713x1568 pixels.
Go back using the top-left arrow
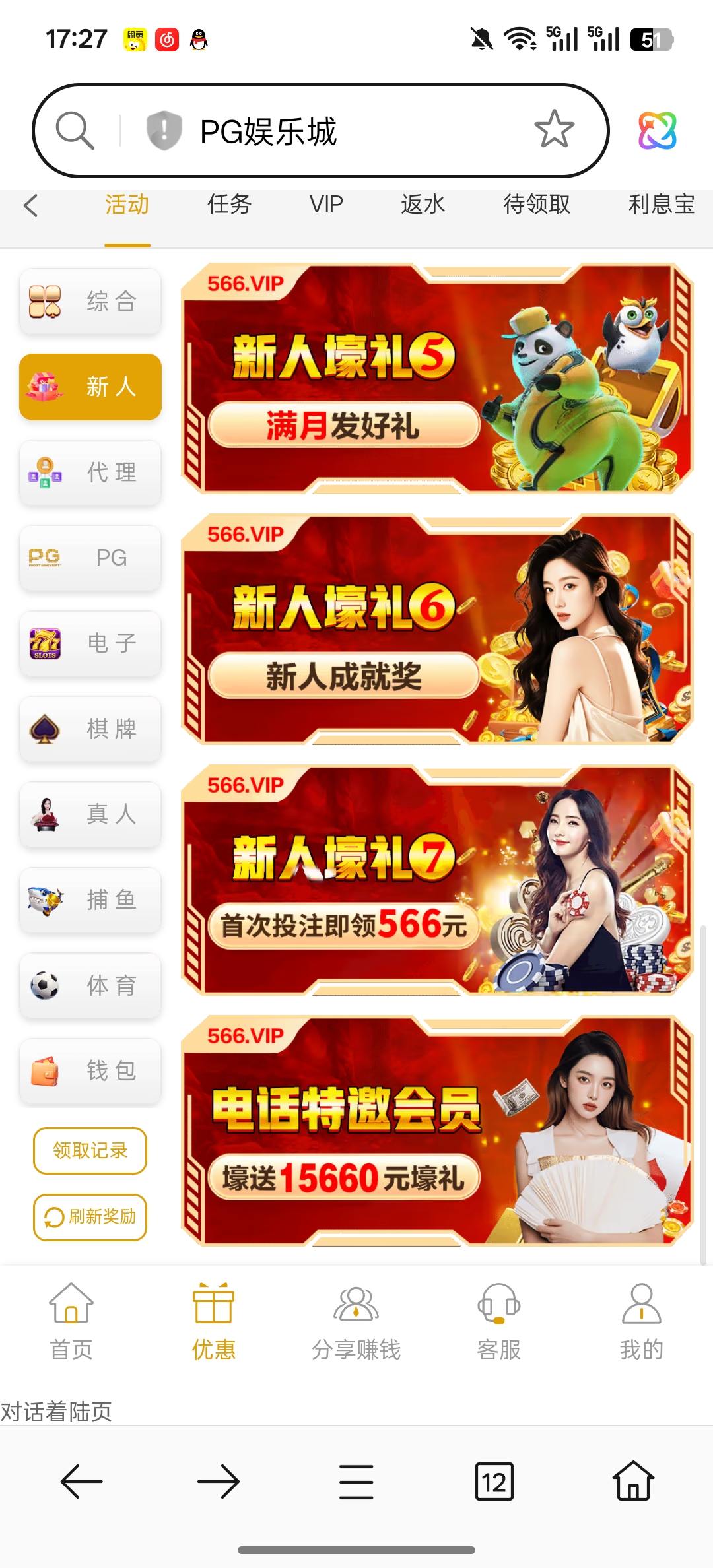click(x=31, y=205)
